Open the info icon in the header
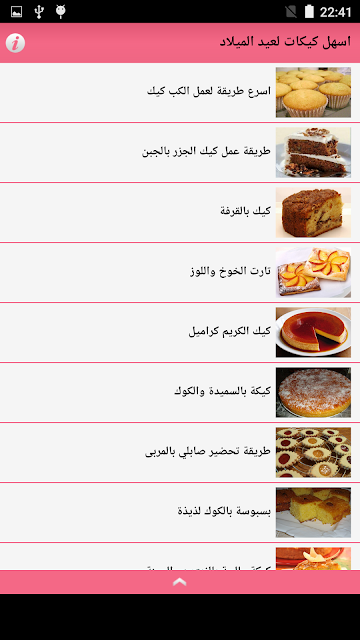The height and width of the screenshot is (640, 360). pos(16,43)
